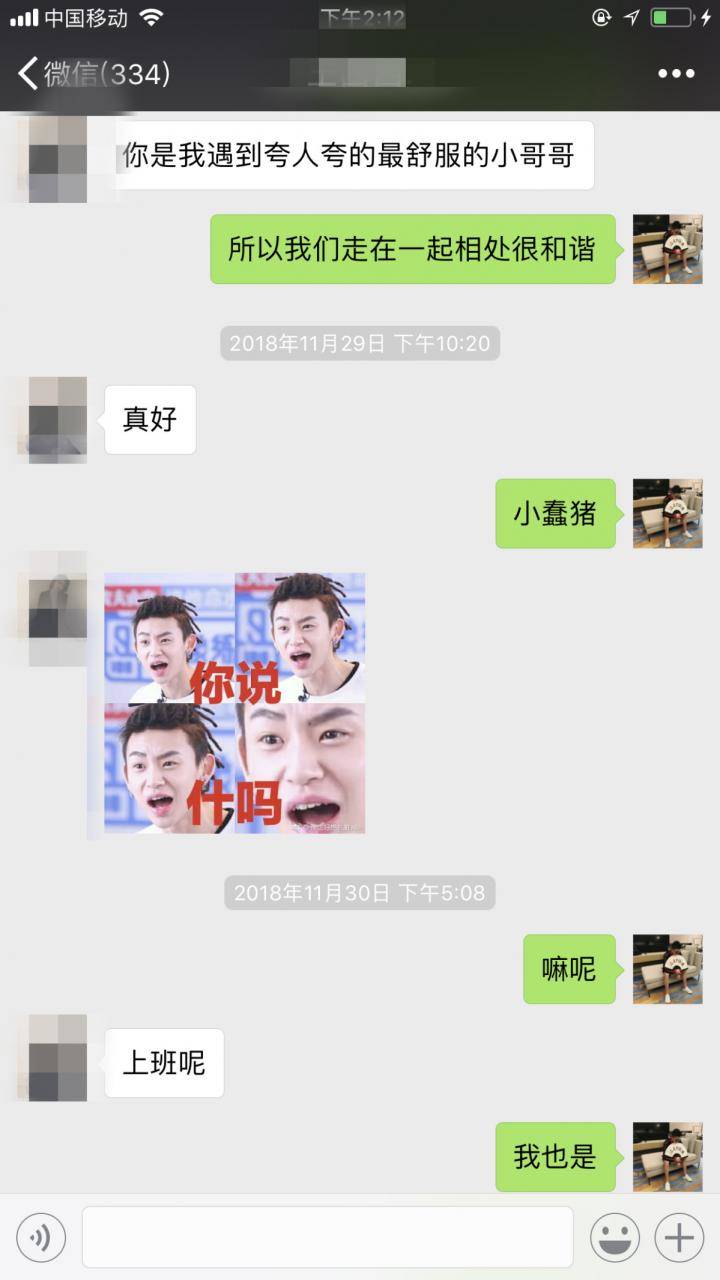The width and height of the screenshot is (720, 1280).
Task: Tap the '上班呢' message bubble
Action: coord(163,1063)
